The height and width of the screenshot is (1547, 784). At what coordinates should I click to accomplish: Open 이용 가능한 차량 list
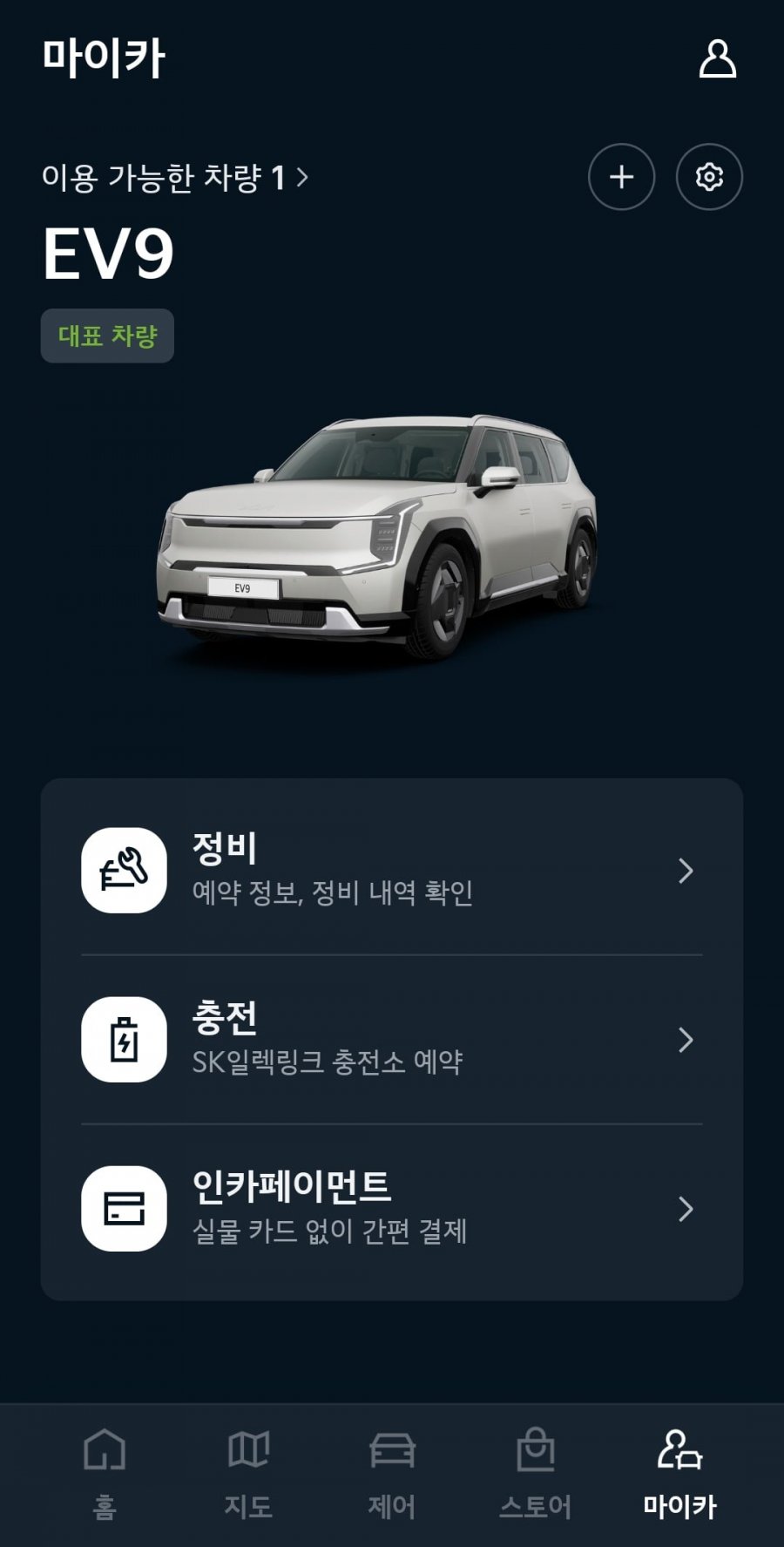175,178
